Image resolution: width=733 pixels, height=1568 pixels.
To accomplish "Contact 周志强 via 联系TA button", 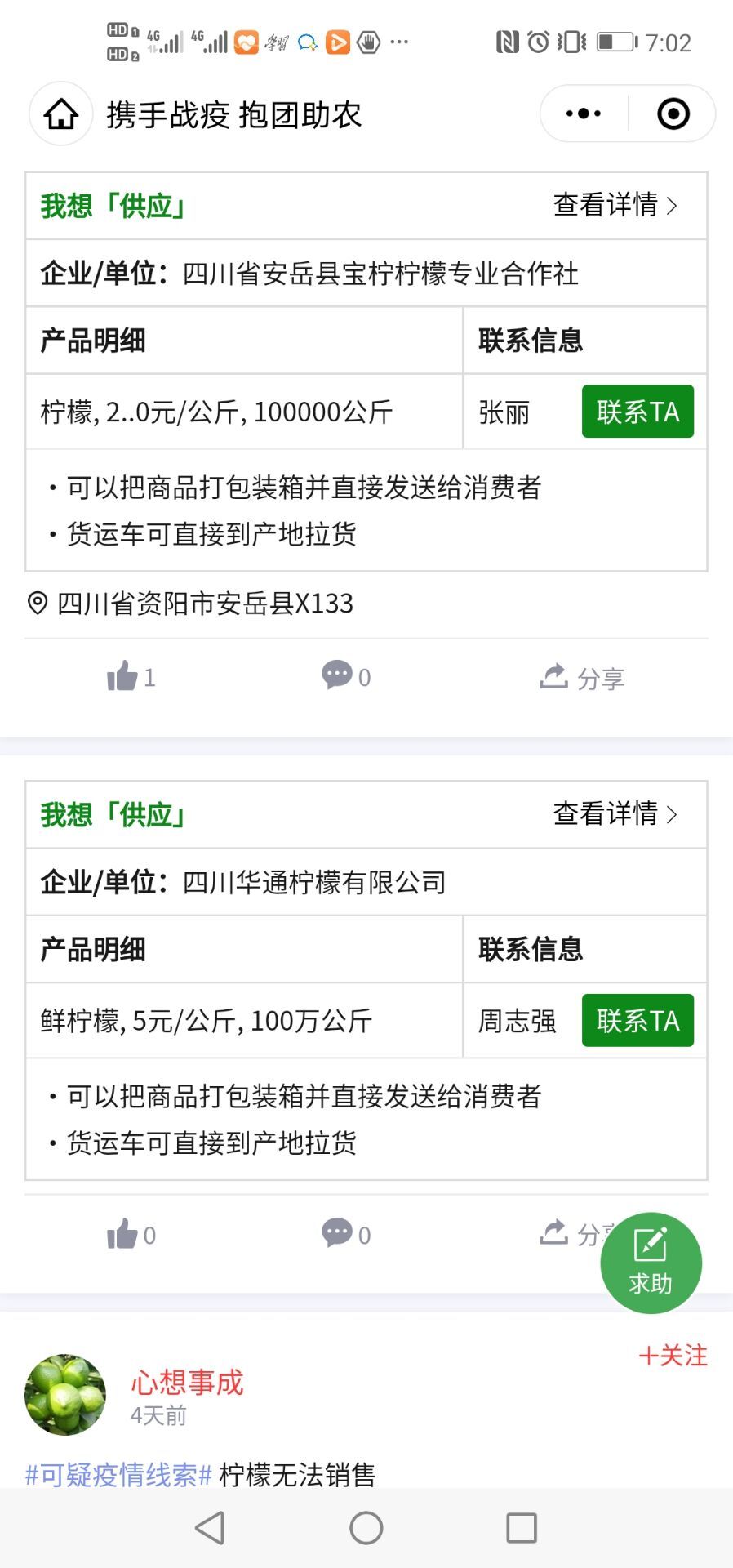I will [637, 1020].
